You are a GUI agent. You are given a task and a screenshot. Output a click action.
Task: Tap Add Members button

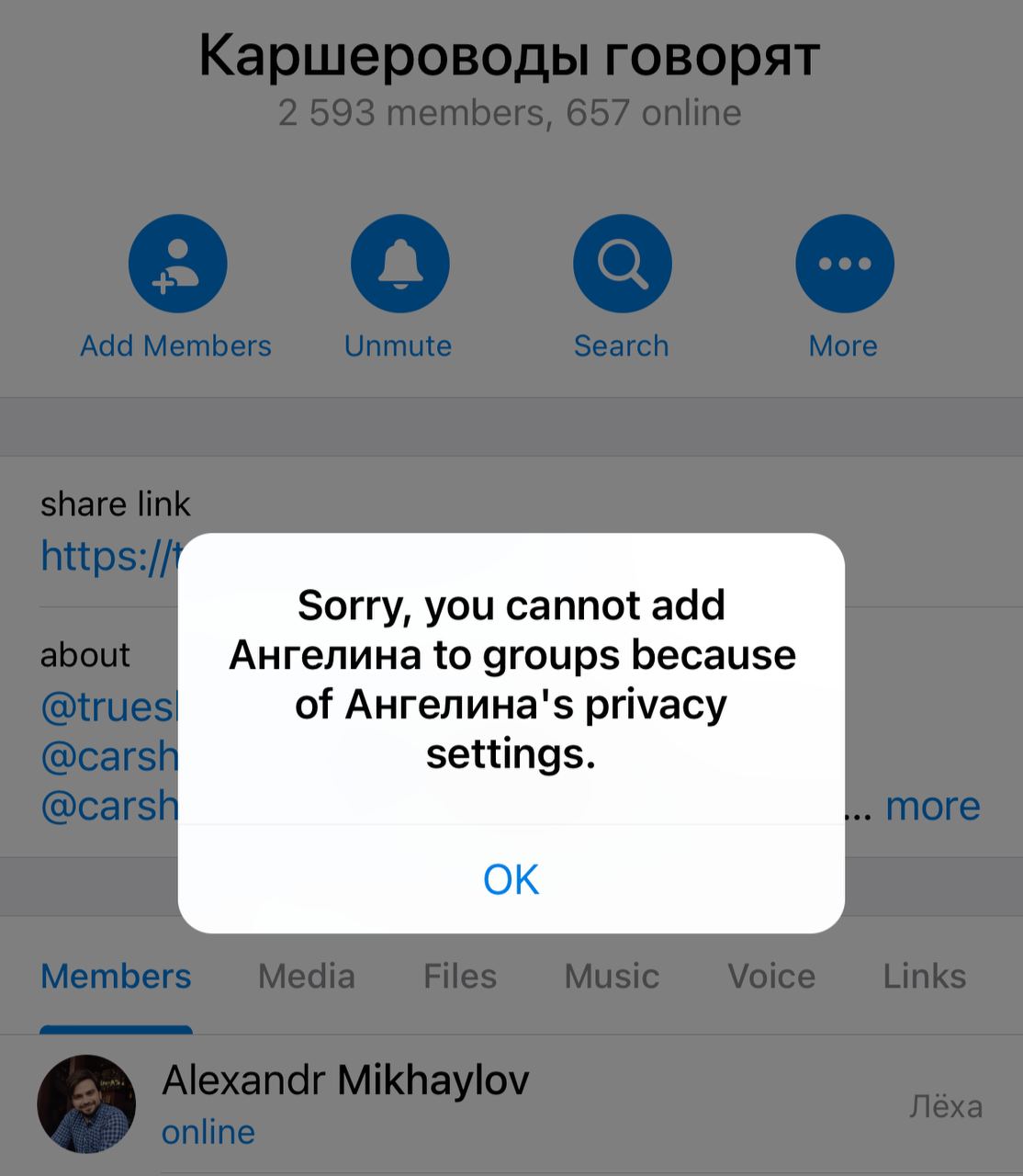click(x=177, y=264)
